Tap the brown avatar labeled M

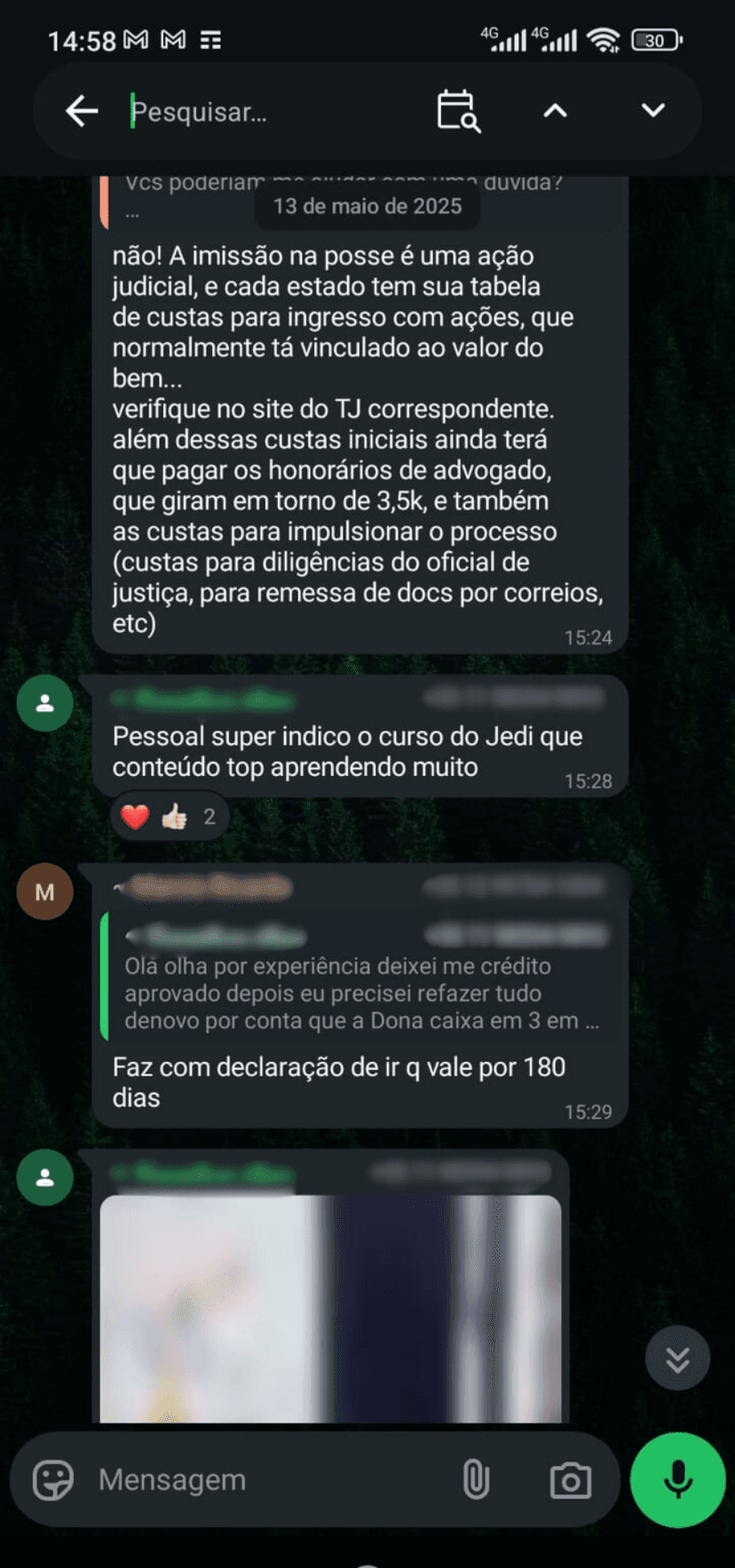click(44, 891)
